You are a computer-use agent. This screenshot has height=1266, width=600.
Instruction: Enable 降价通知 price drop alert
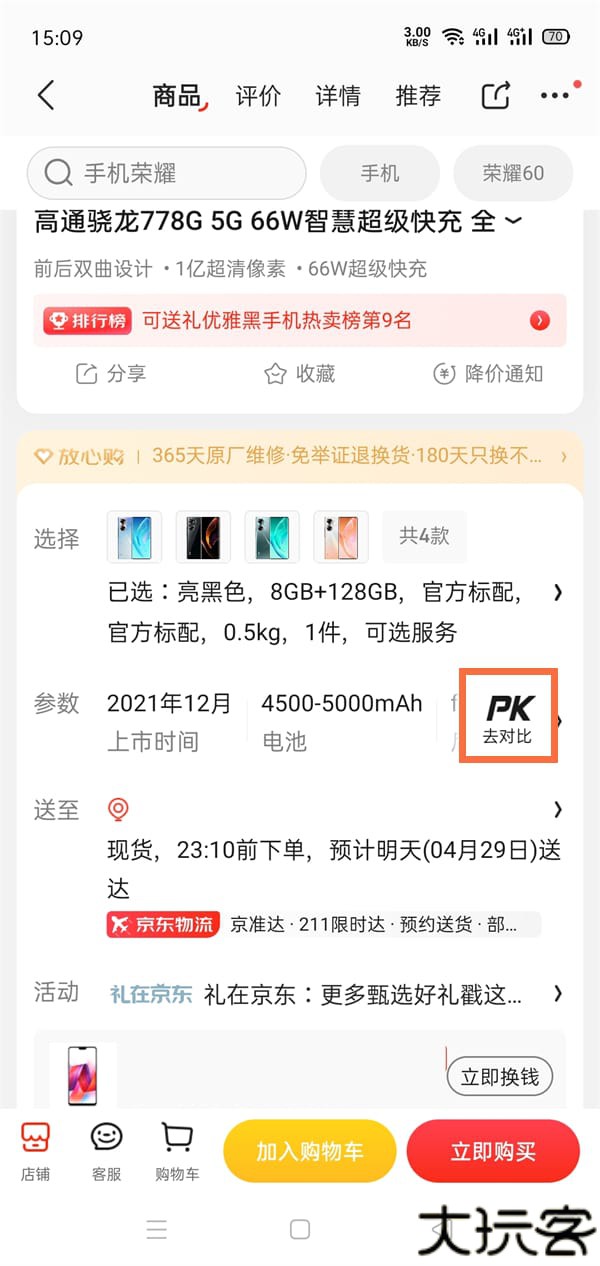[x=489, y=374]
